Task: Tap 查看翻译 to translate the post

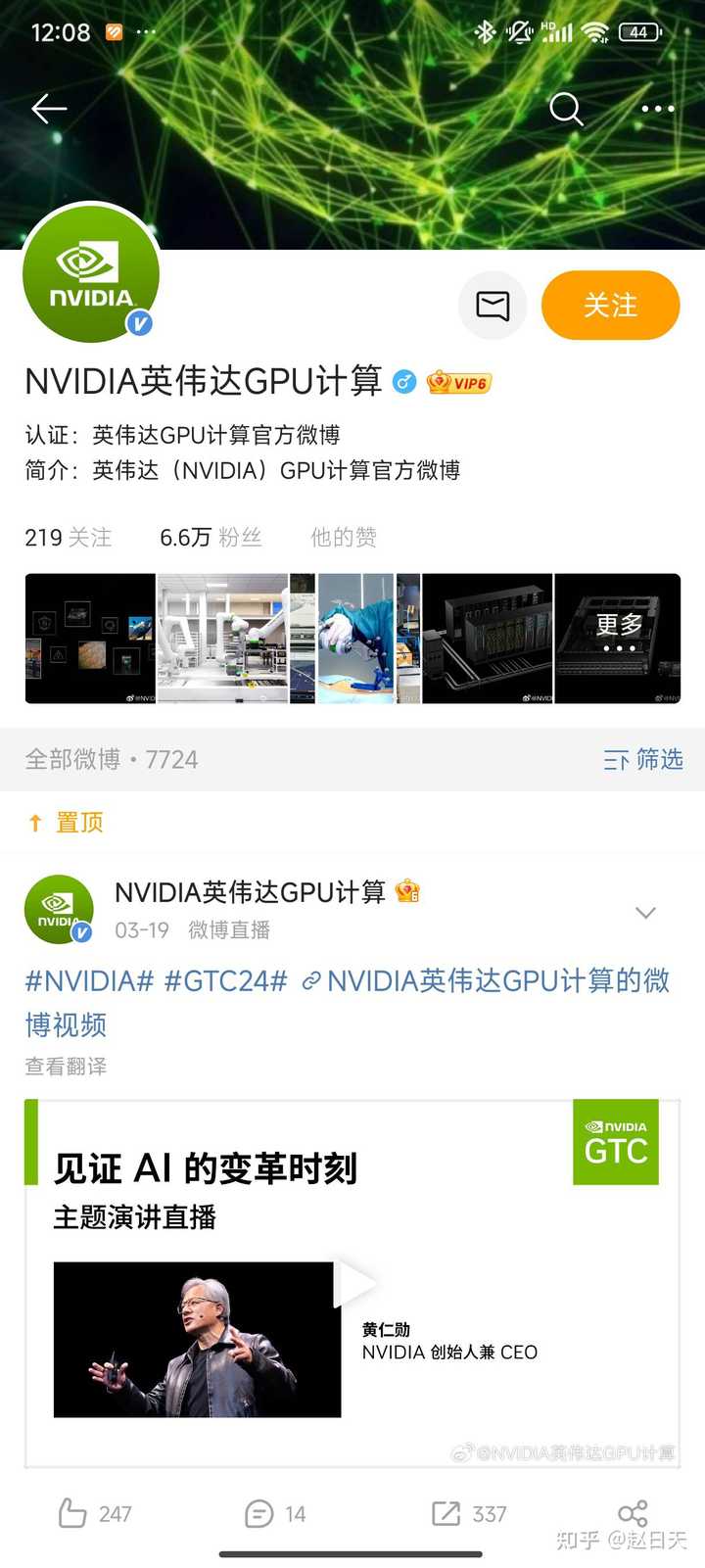Action: pyautogui.click(x=66, y=1066)
